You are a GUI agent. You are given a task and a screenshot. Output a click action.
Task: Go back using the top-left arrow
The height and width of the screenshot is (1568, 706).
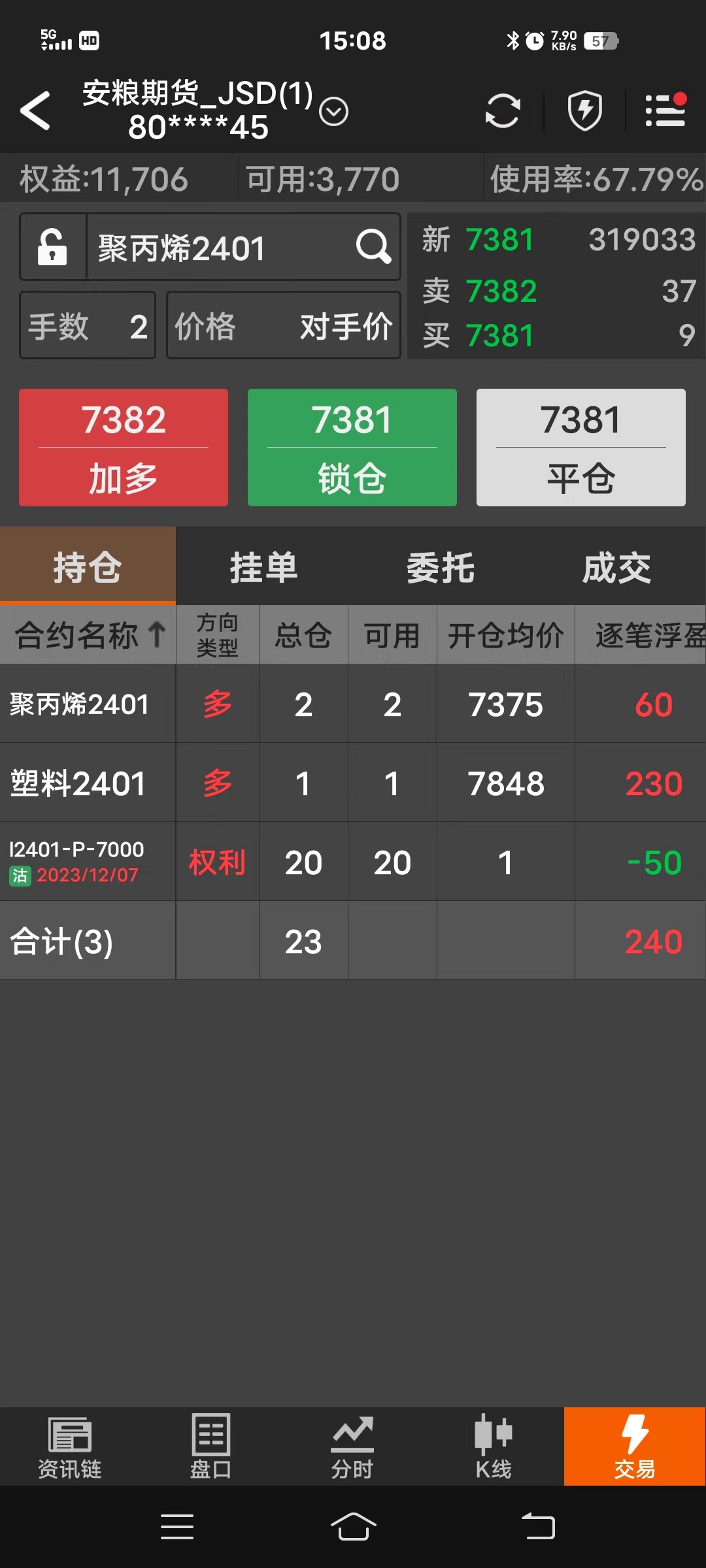[x=35, y=110]
